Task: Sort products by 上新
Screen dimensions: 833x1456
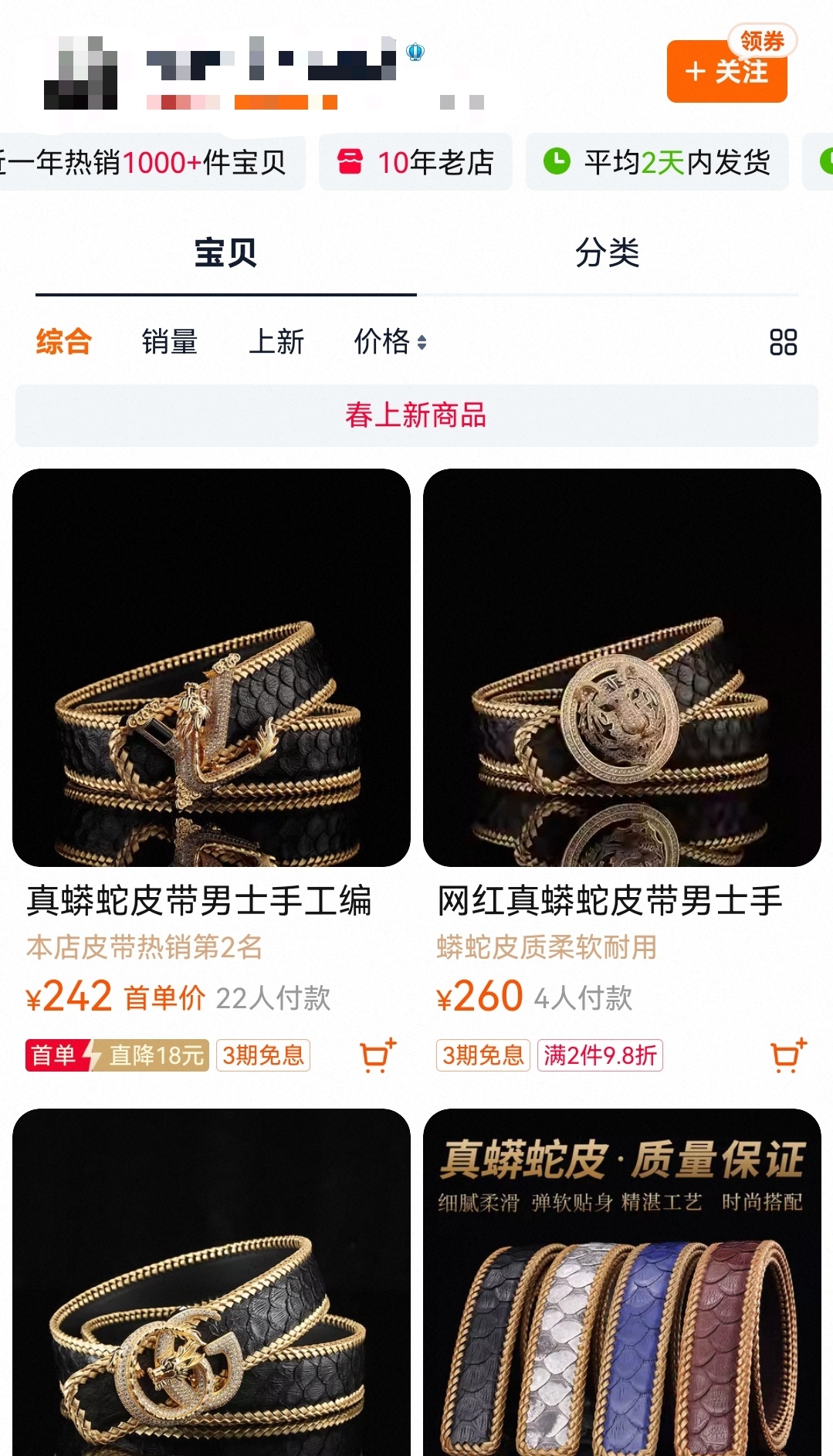Action: click(276, 341)
